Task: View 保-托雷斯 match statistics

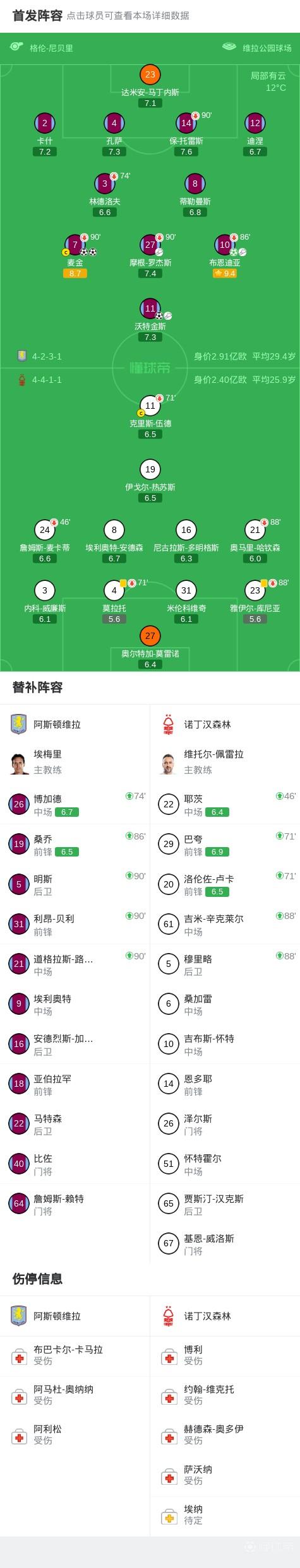Action: click(x=186, y=134)
